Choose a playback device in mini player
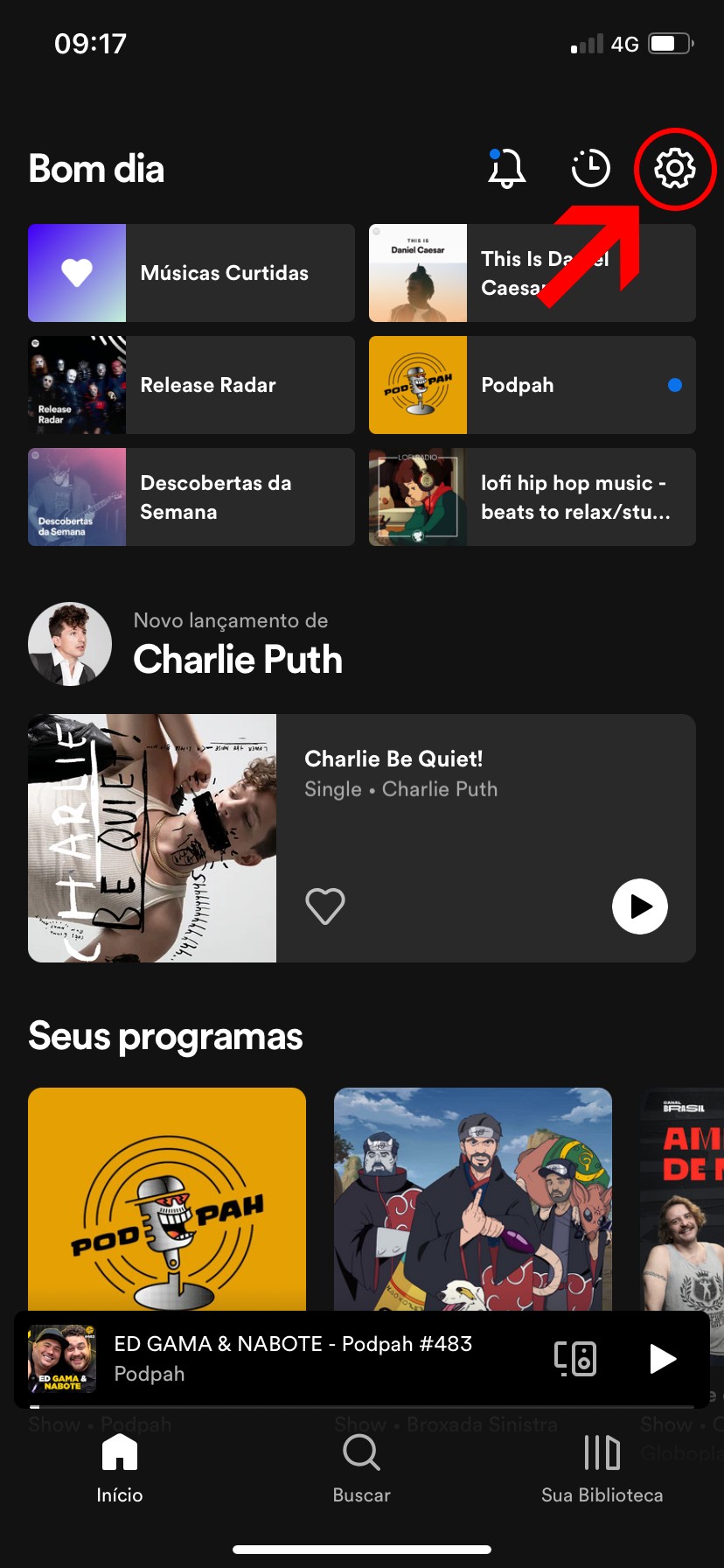The height and width of the screenshot is (1568, 724). coord(575,1358)
